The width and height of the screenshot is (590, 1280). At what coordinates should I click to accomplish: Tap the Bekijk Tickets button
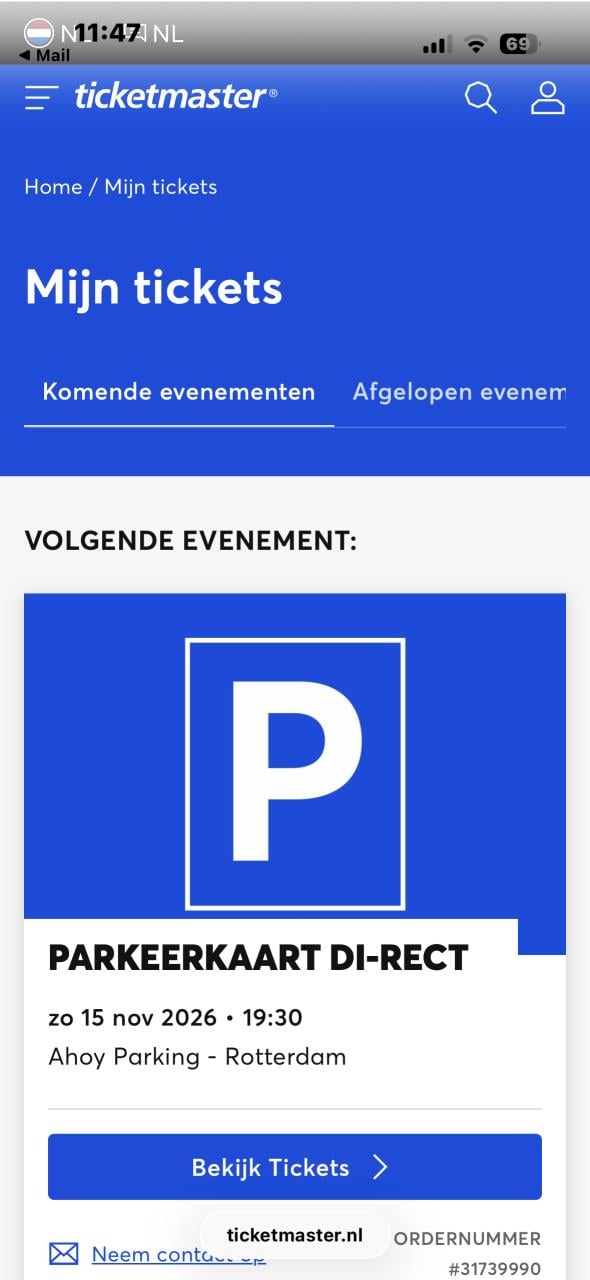[x=295, y=1167]
